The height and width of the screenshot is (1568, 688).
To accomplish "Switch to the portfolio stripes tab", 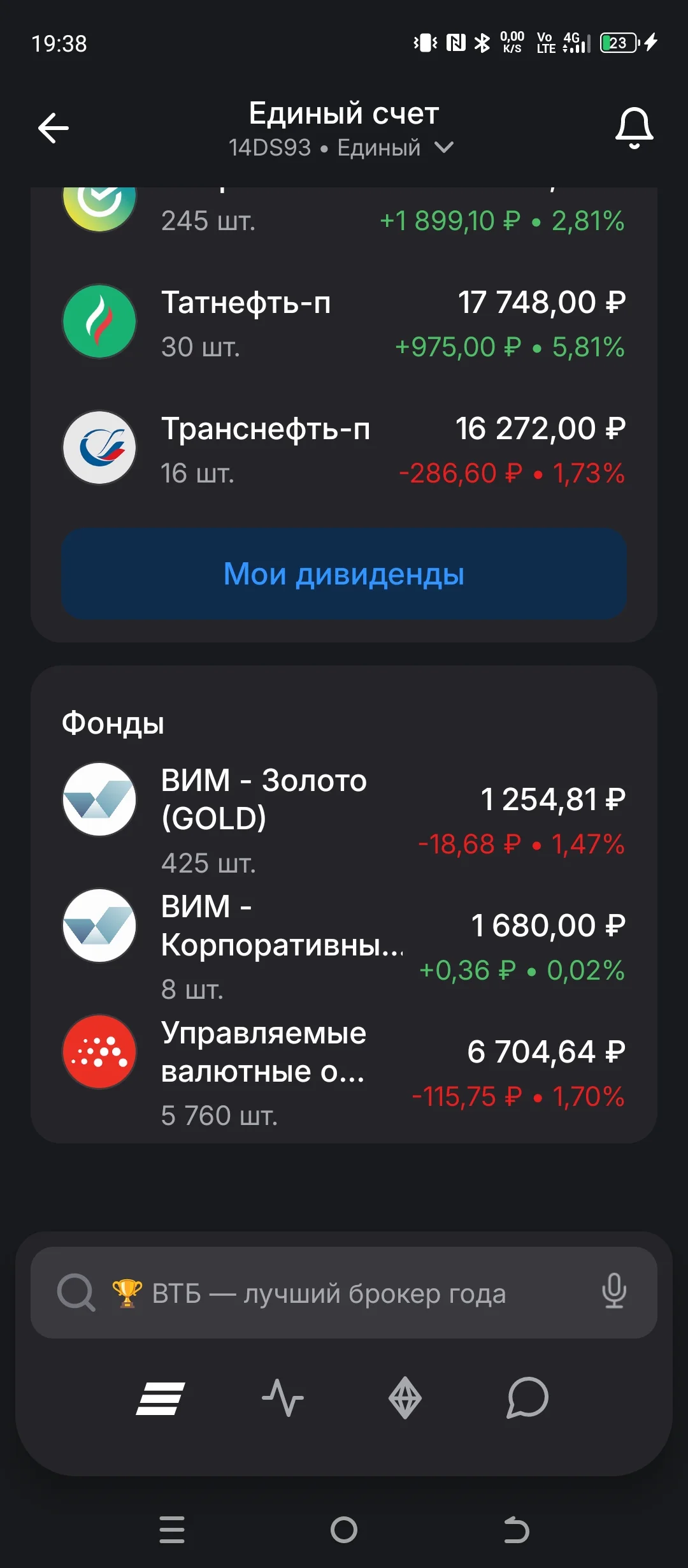I will coord(161,1398).
